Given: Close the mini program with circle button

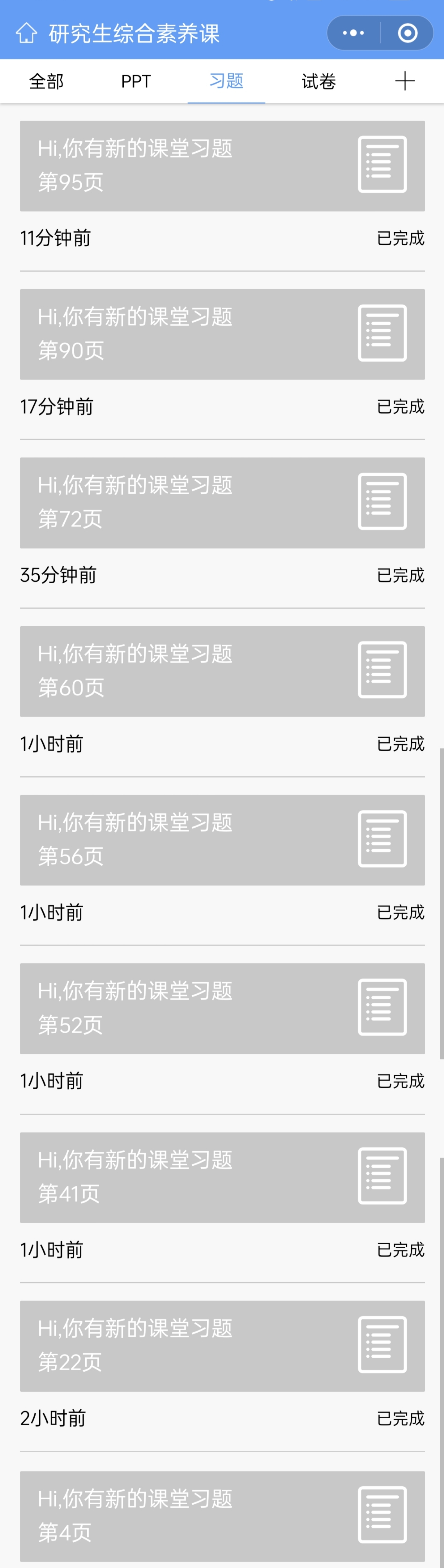Looking at the screenshot, I should point(408,33).
